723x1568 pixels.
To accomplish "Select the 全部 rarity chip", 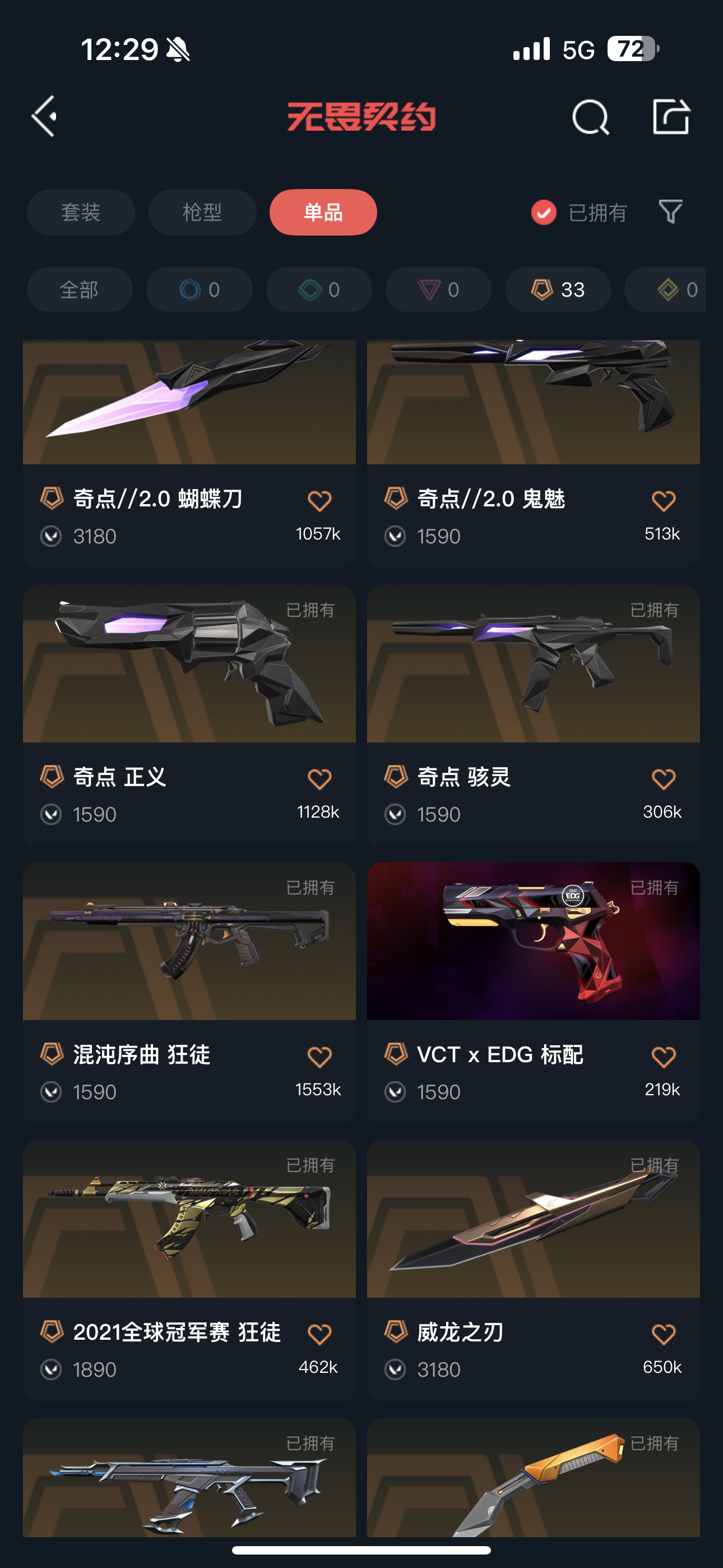I will tap(79, 290).
